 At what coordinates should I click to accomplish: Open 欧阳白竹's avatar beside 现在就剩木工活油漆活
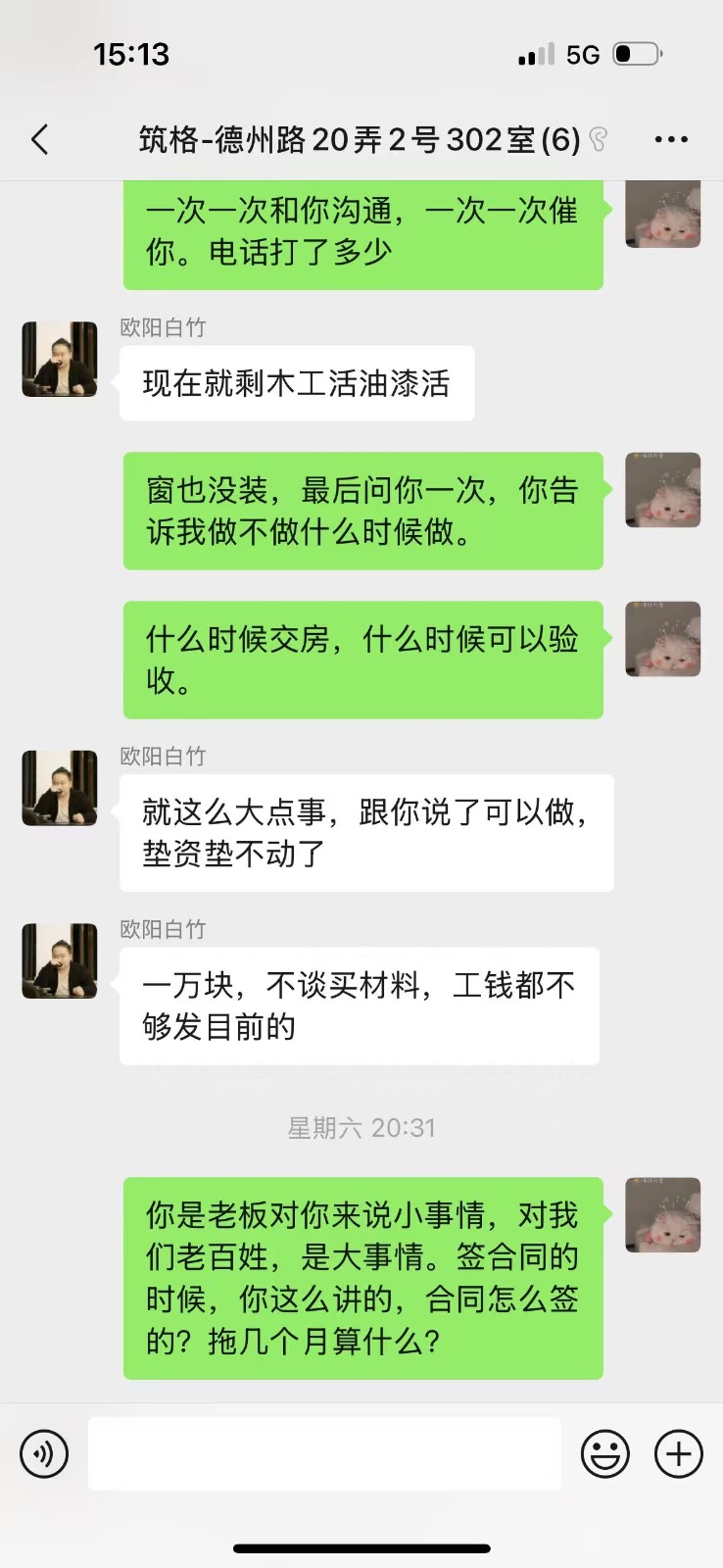tap(60, 359)
